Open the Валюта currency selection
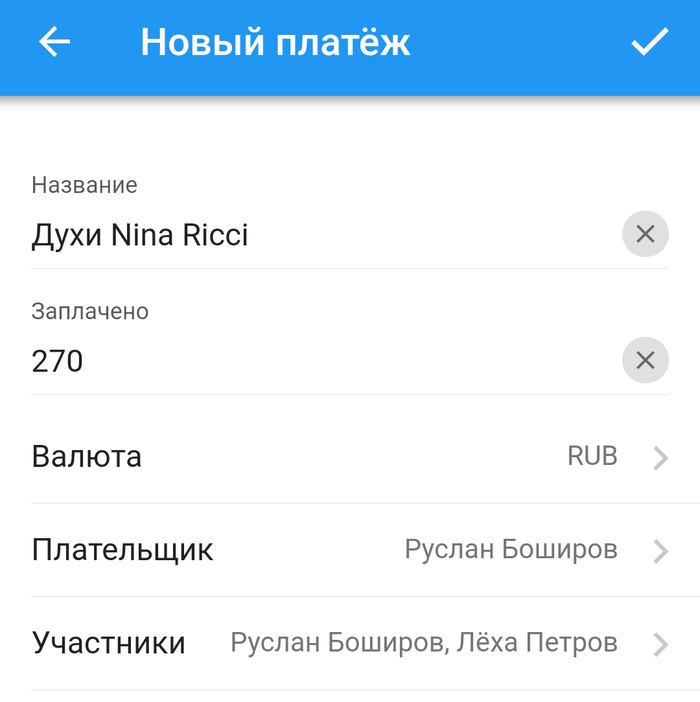Viewport: 700px width, 702px height. pos(350,457)
